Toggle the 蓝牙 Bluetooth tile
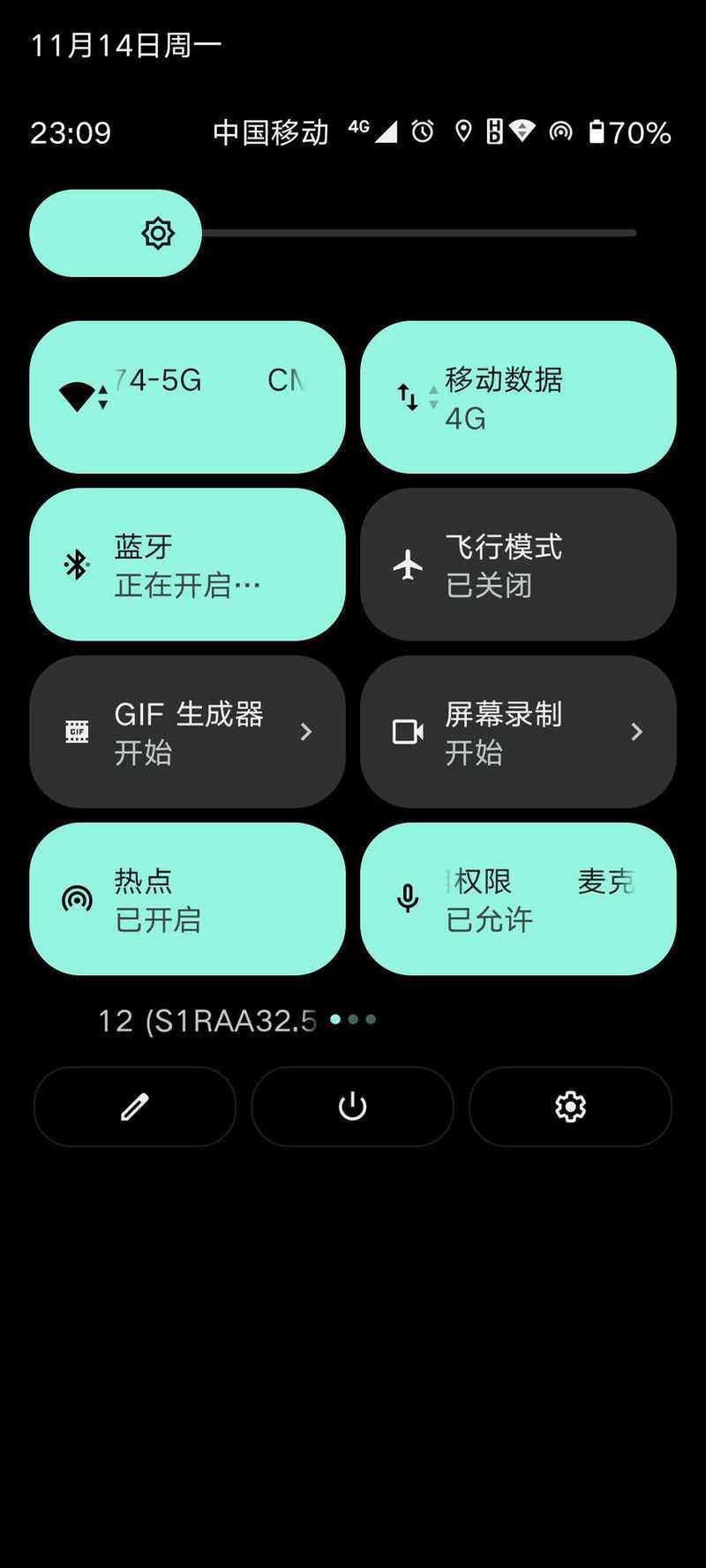The width and height of the screenshot is (706, 1568). click(187, 565)
